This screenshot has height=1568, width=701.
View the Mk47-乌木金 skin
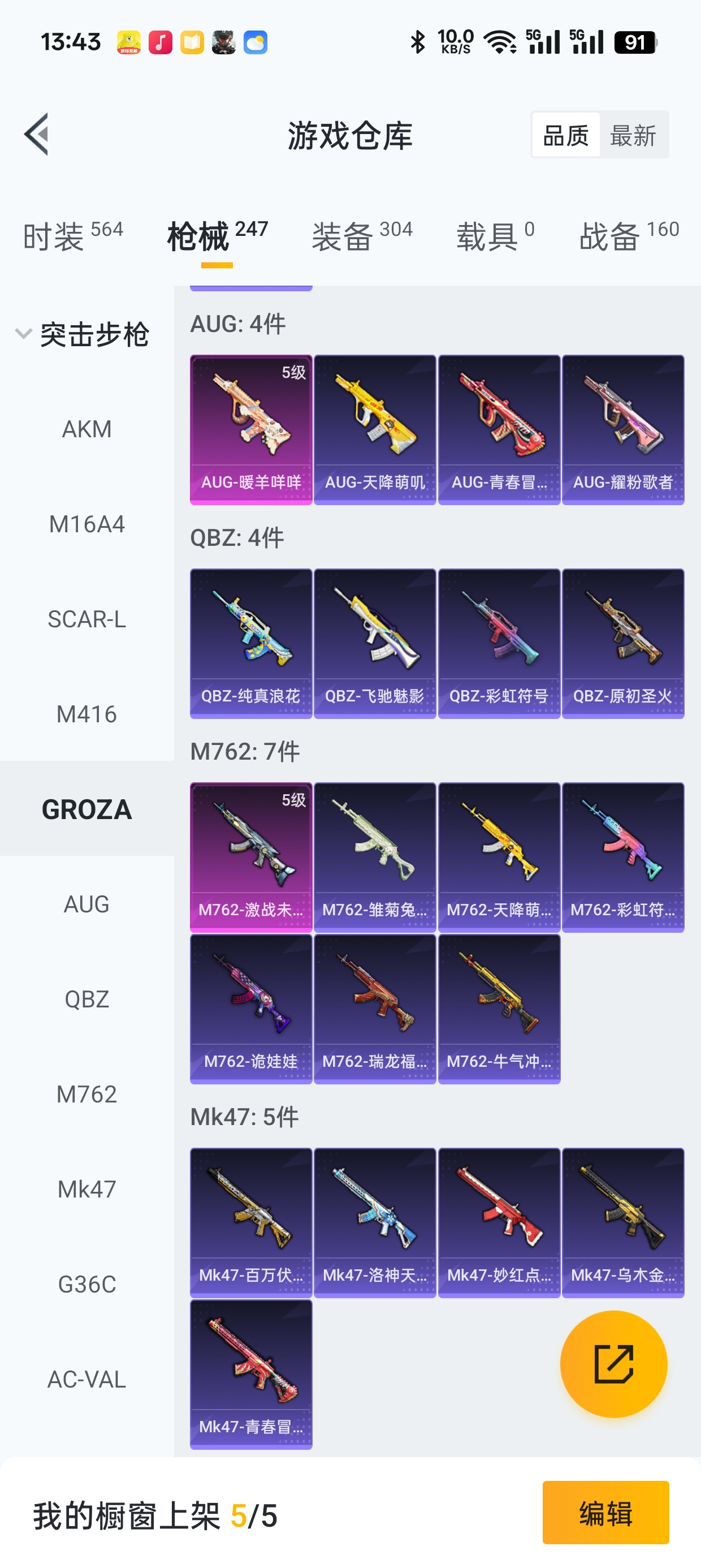tap(623, 1222)
